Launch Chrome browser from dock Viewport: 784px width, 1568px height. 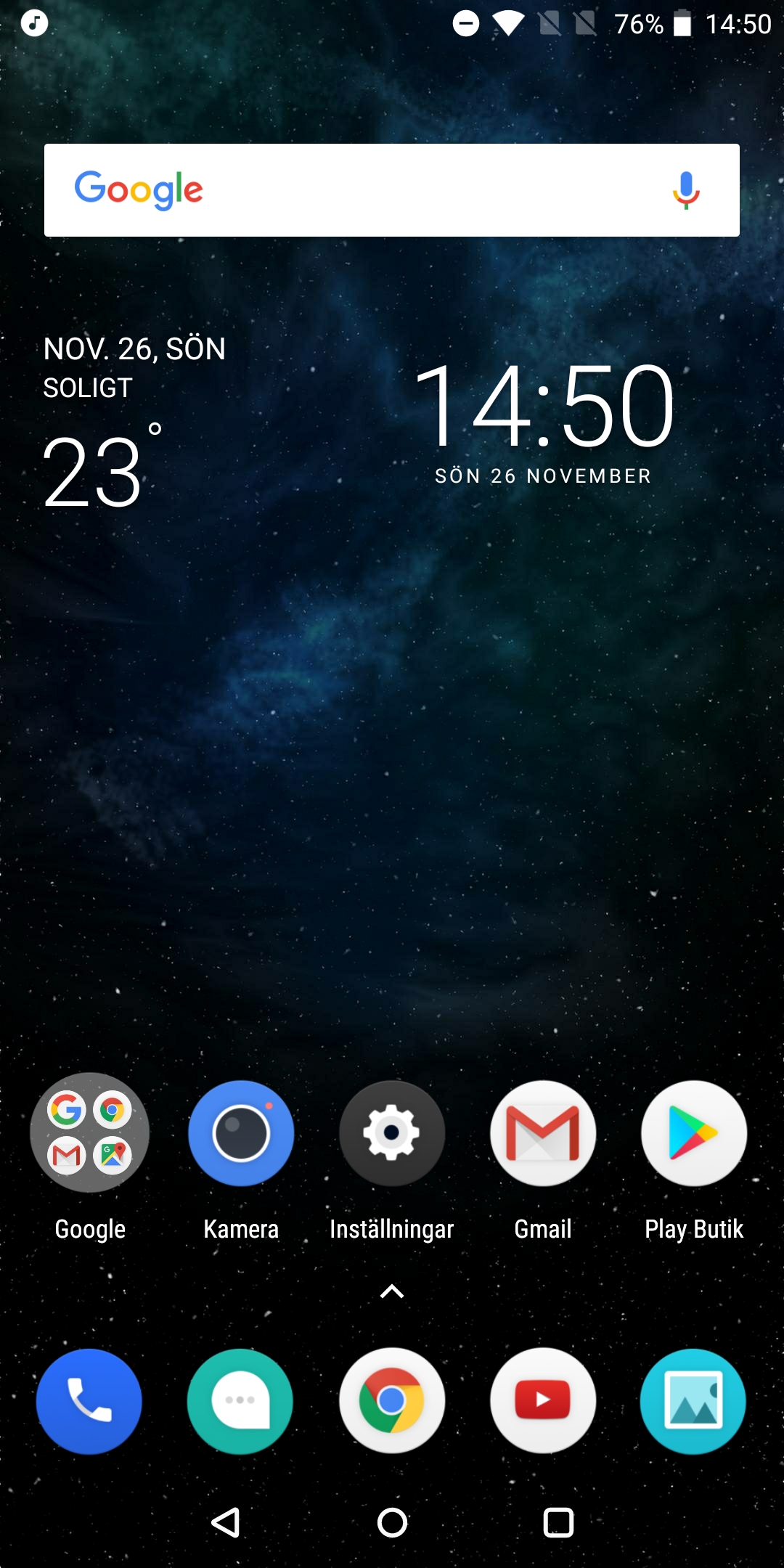(392, 1401)
